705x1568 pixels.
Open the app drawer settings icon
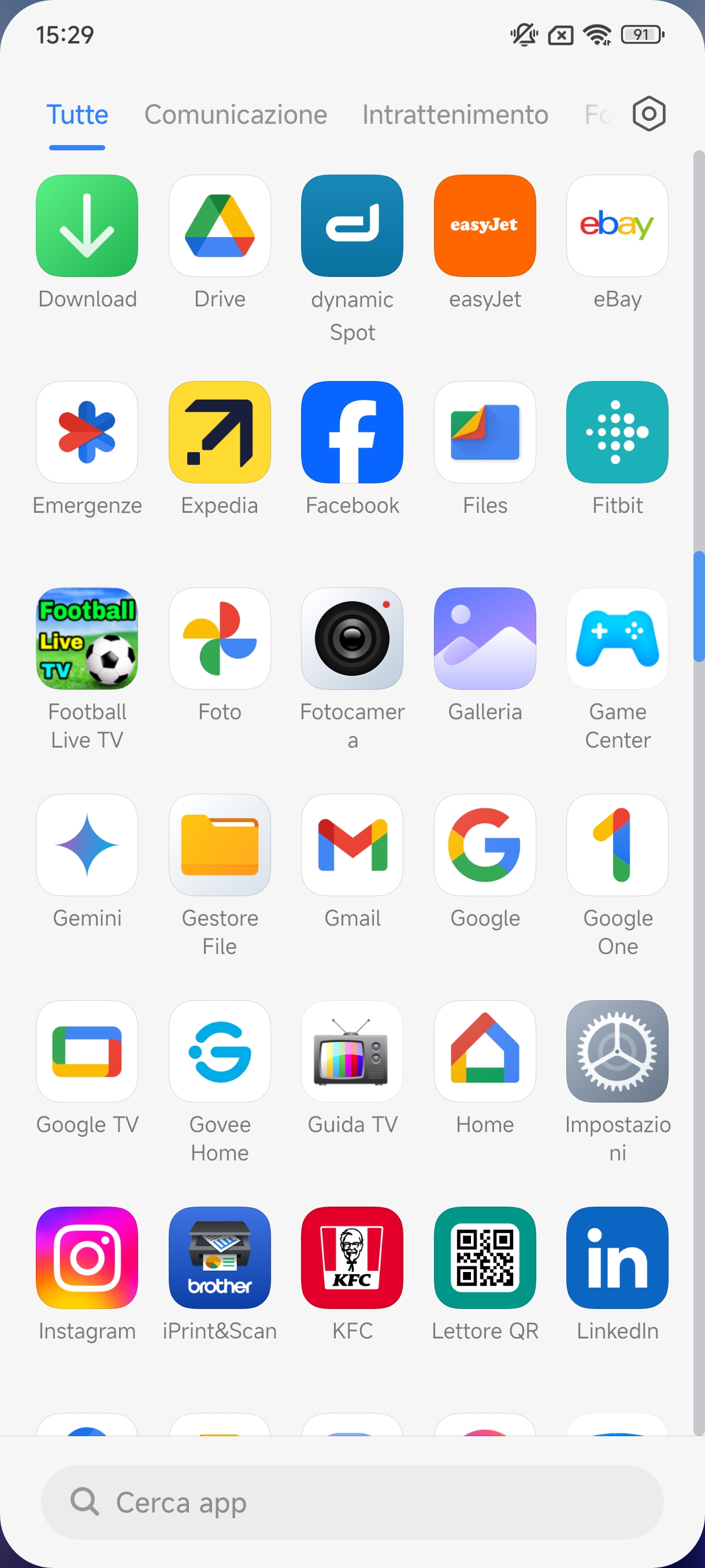(x=648, y=114)
